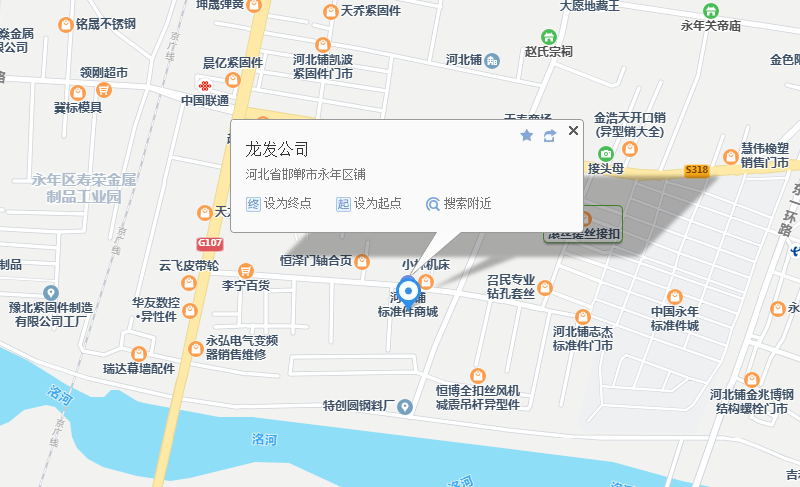Set 龙发公司 as the destination (设为终点)
Viewport: 800px width, 487px height.
pos(279,203)
